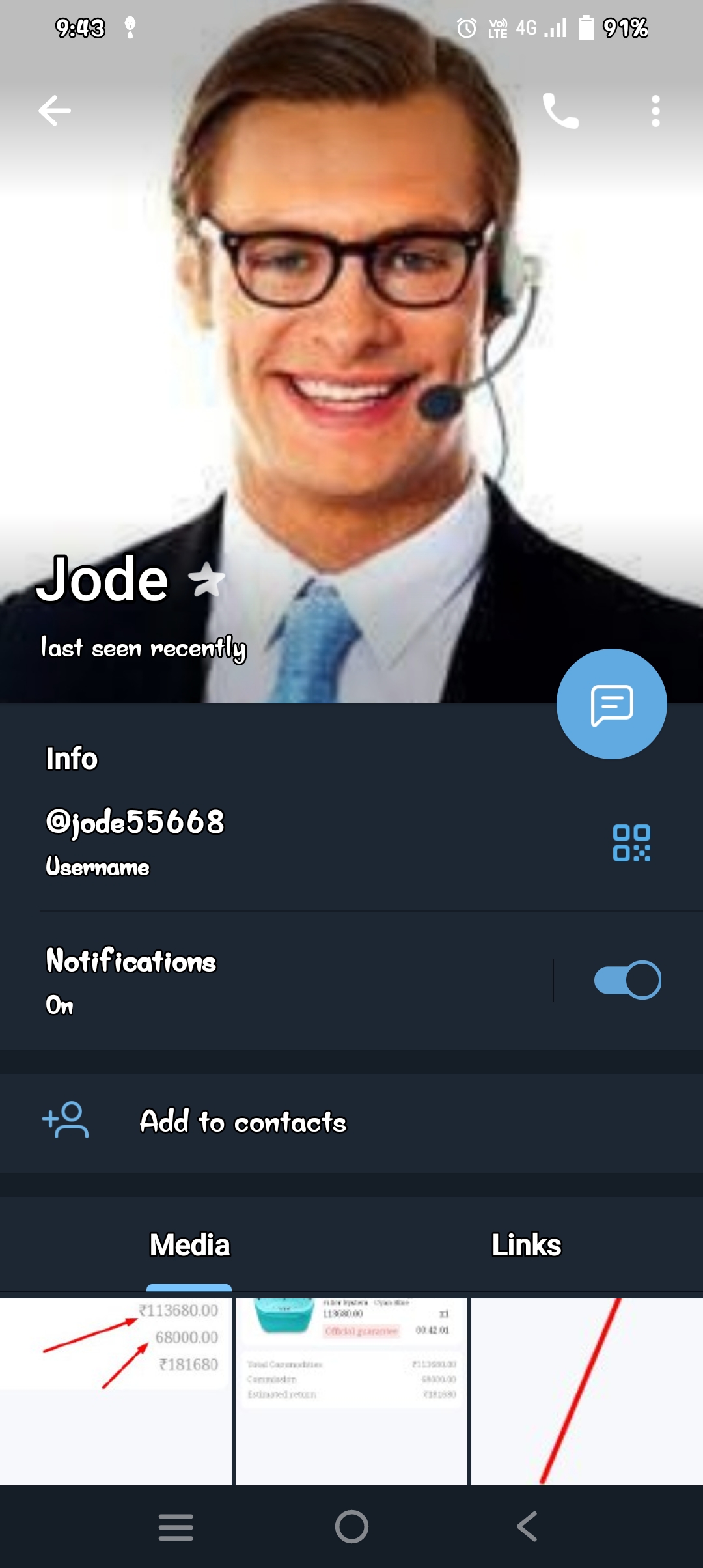Open the Notifications settings row

[x=260, y=981]
